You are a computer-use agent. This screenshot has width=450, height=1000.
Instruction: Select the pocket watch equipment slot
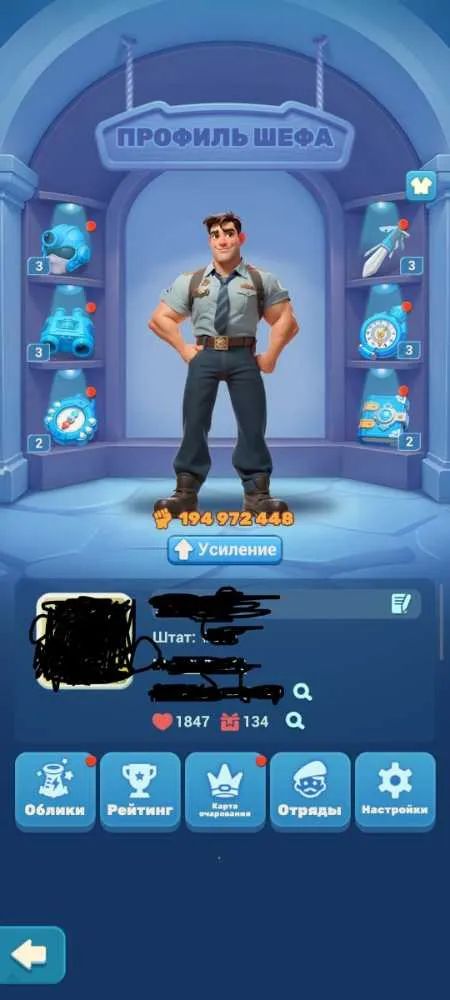coord(382,331)
